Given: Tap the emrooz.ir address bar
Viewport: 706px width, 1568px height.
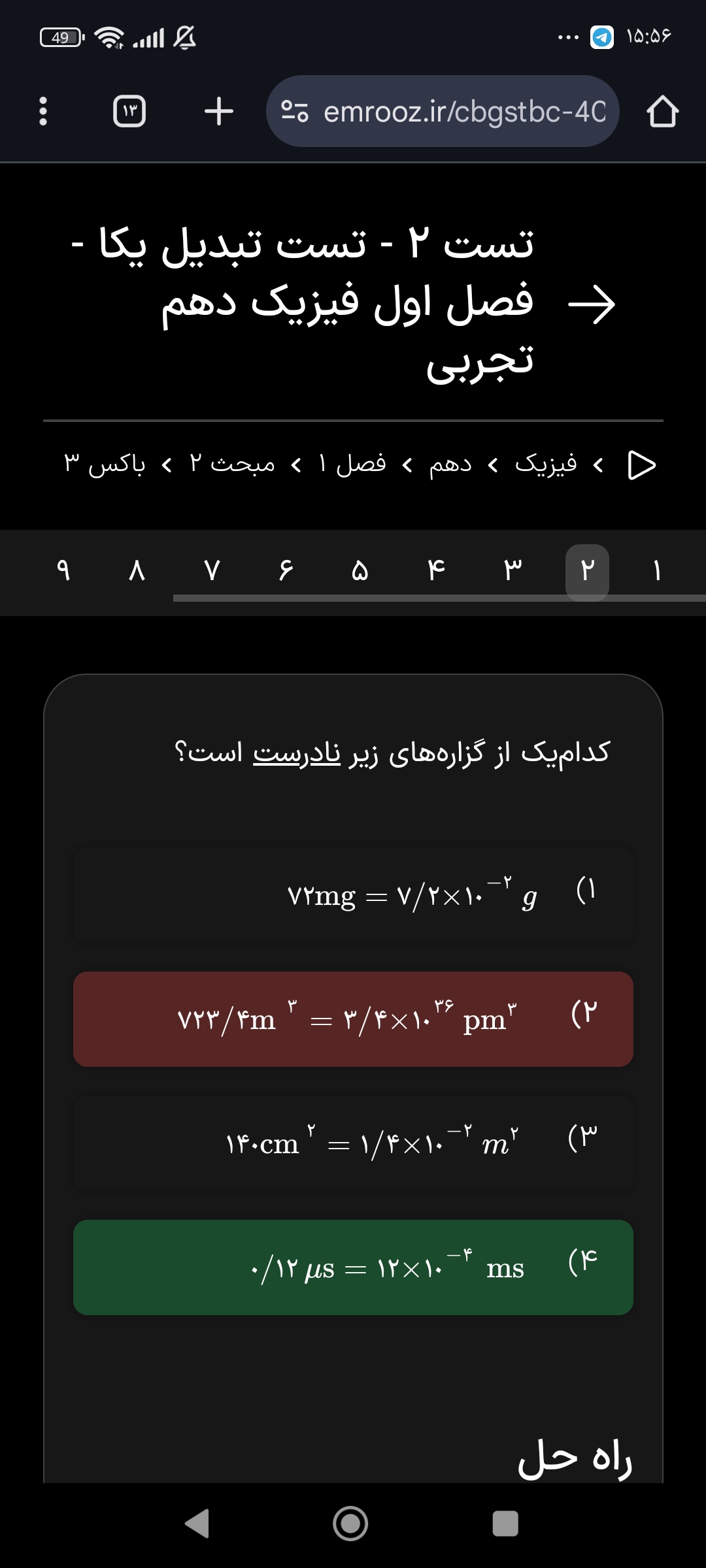Looking at the screenshot, I should pyautogui.click(x=451, y=111).
